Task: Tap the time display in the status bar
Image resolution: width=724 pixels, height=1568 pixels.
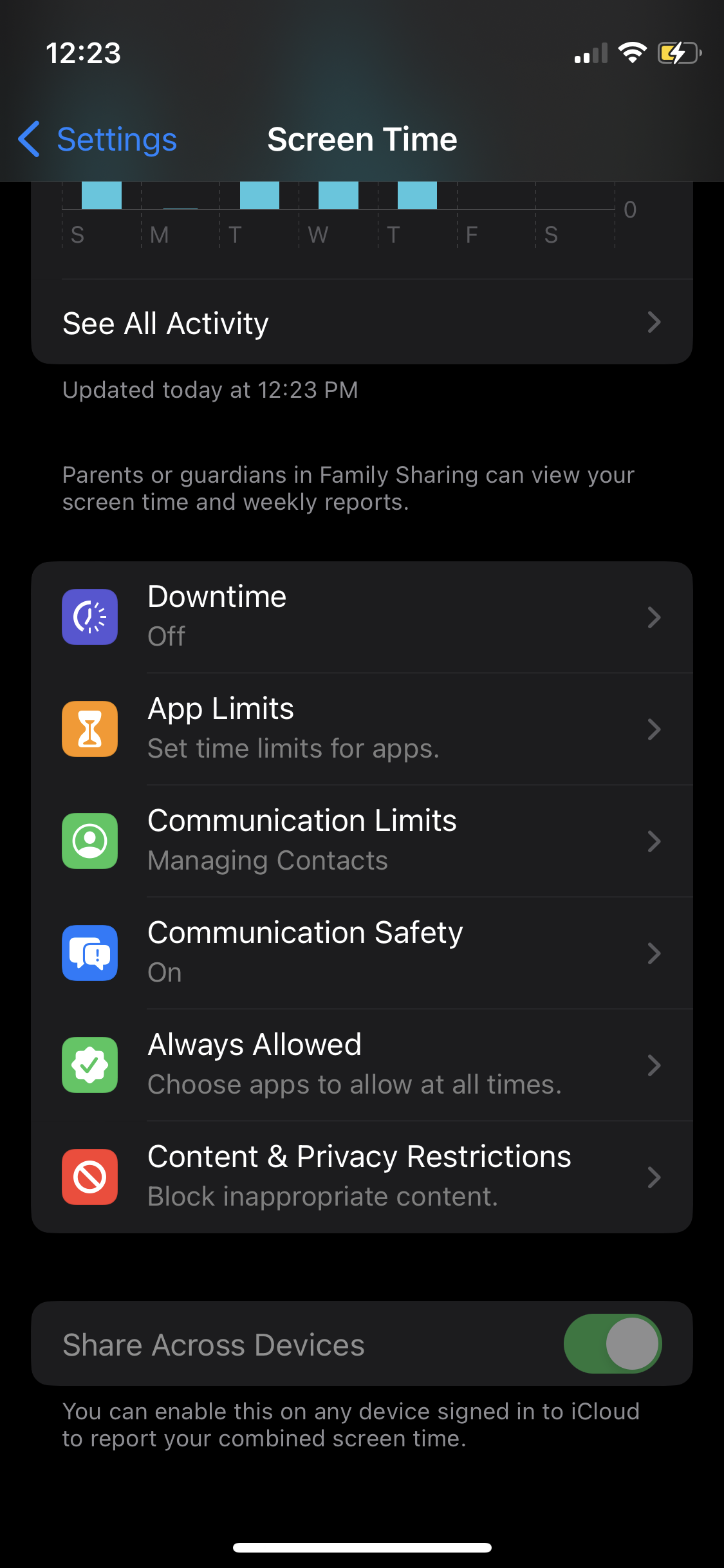Action: (83, 54)
